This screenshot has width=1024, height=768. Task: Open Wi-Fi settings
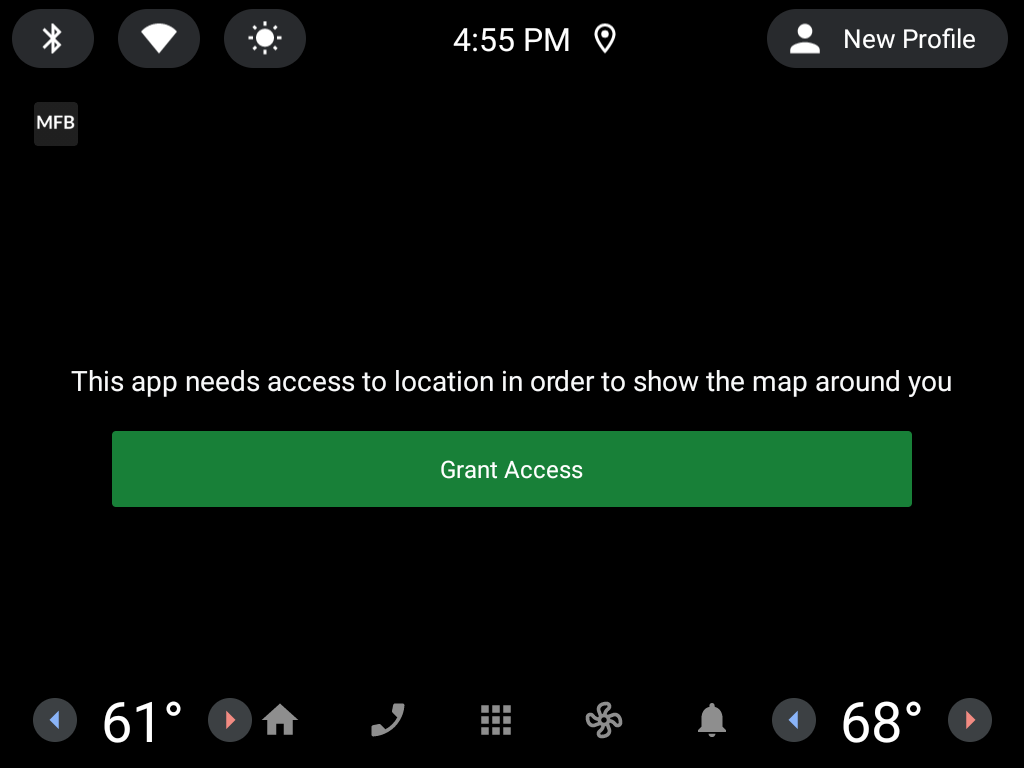pos(159,39)
